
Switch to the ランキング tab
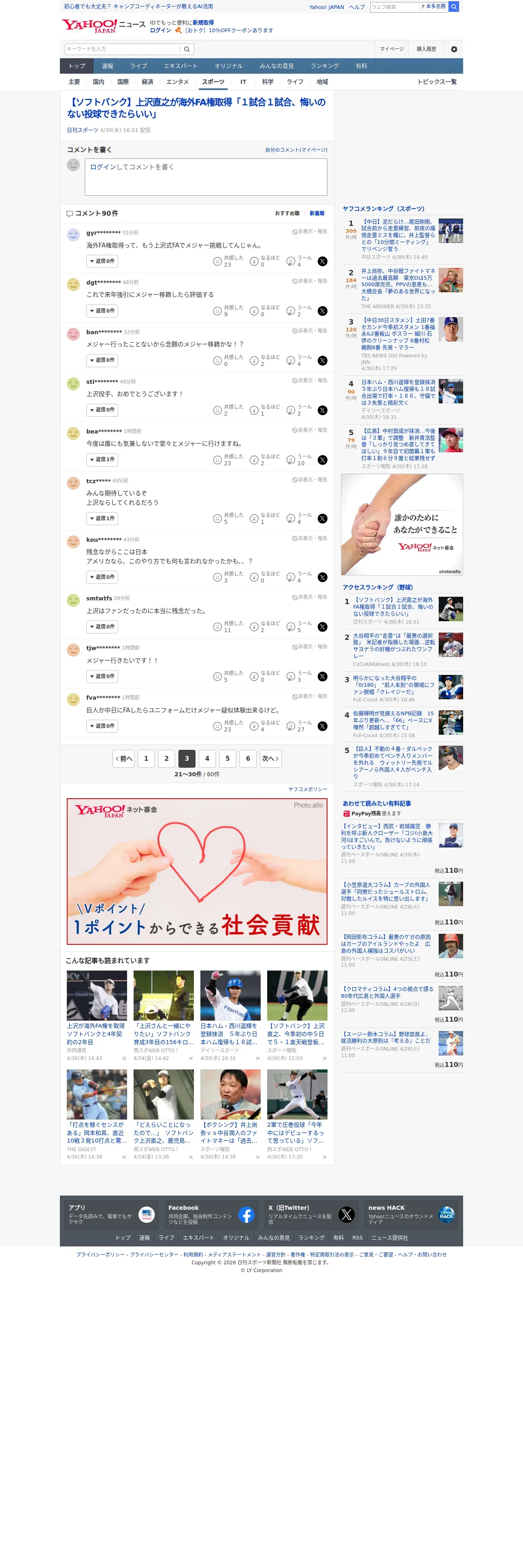[325, 66]
